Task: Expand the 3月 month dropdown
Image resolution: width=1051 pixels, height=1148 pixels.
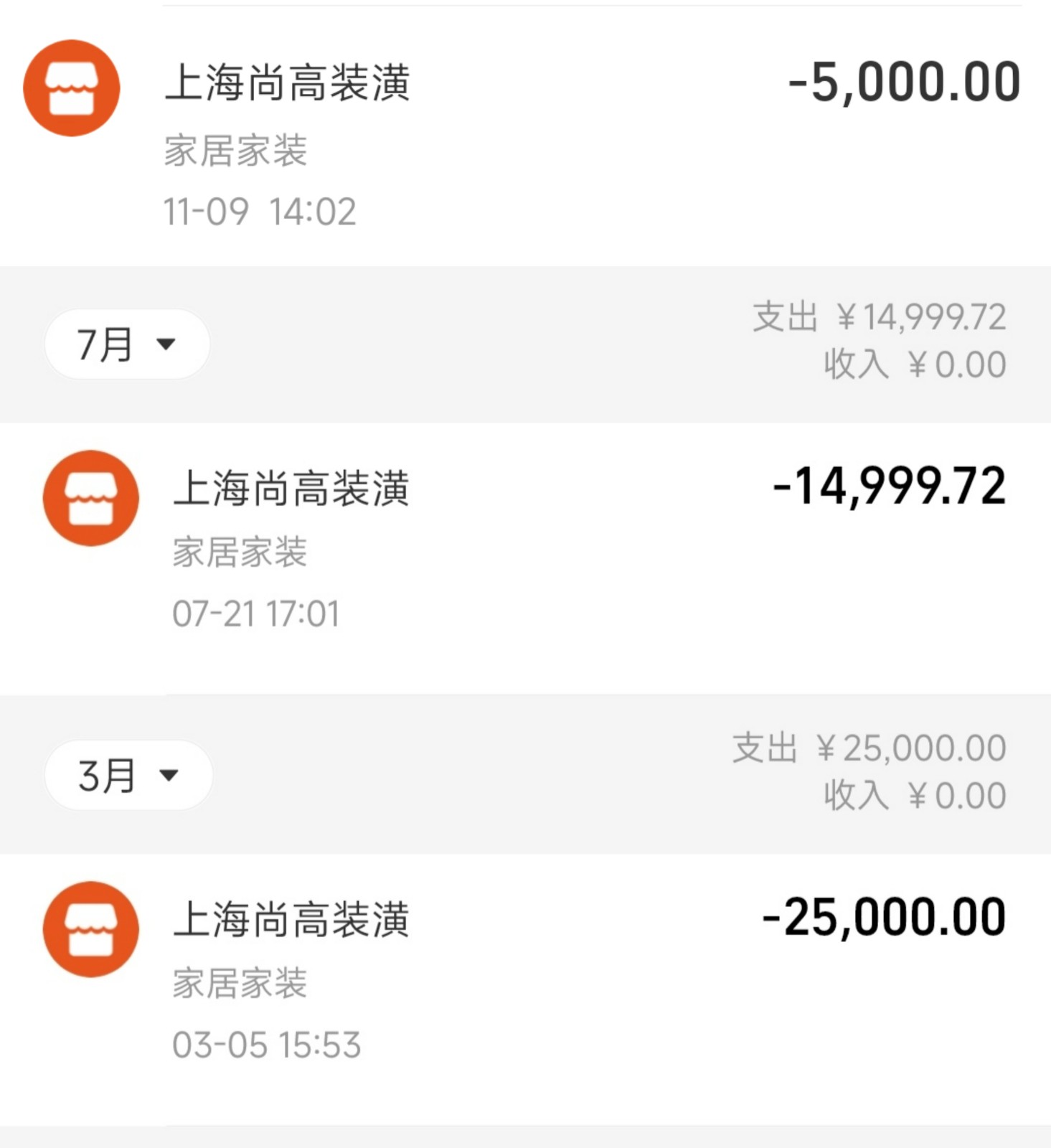Action: [128, 776]
